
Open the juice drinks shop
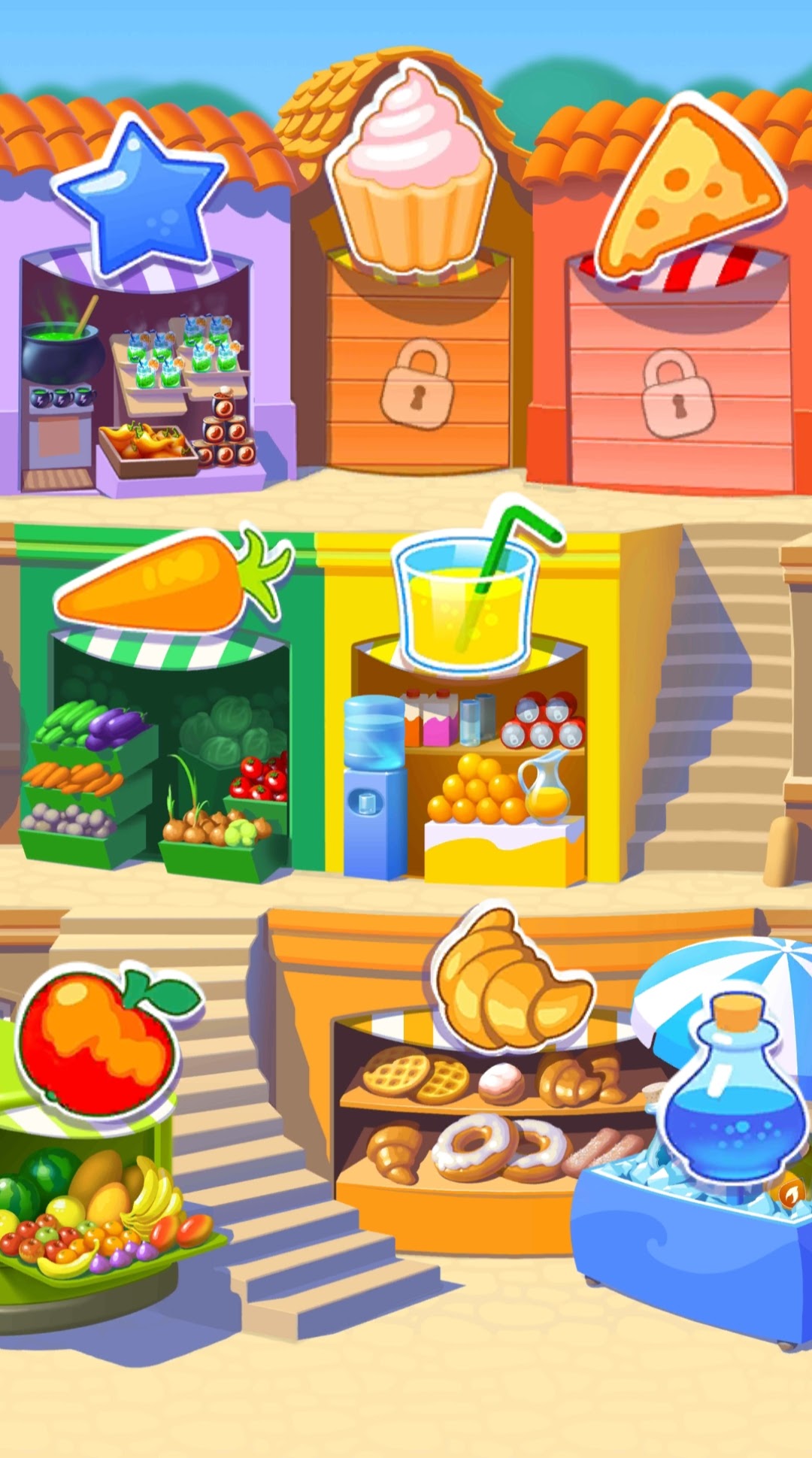click(468, 602)
